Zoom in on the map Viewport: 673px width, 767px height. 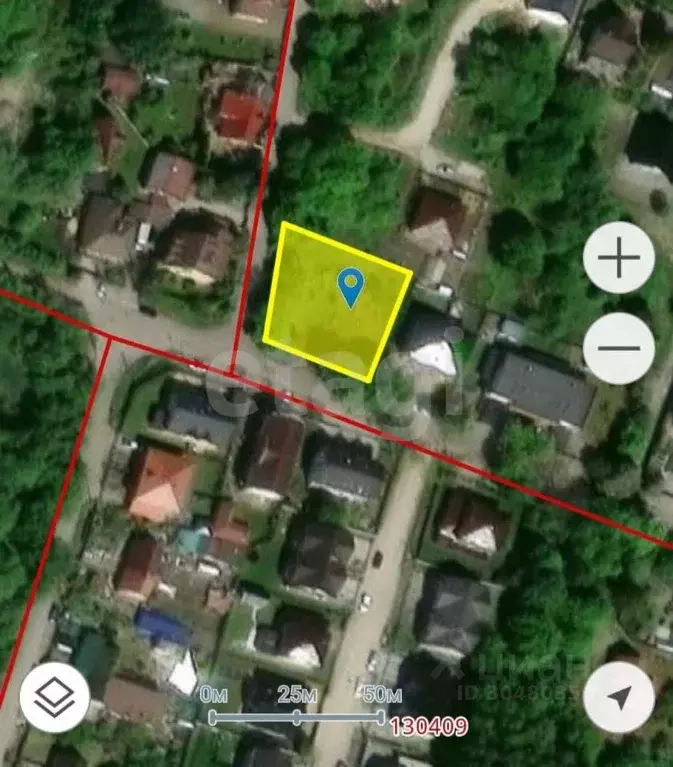point(619,258)
